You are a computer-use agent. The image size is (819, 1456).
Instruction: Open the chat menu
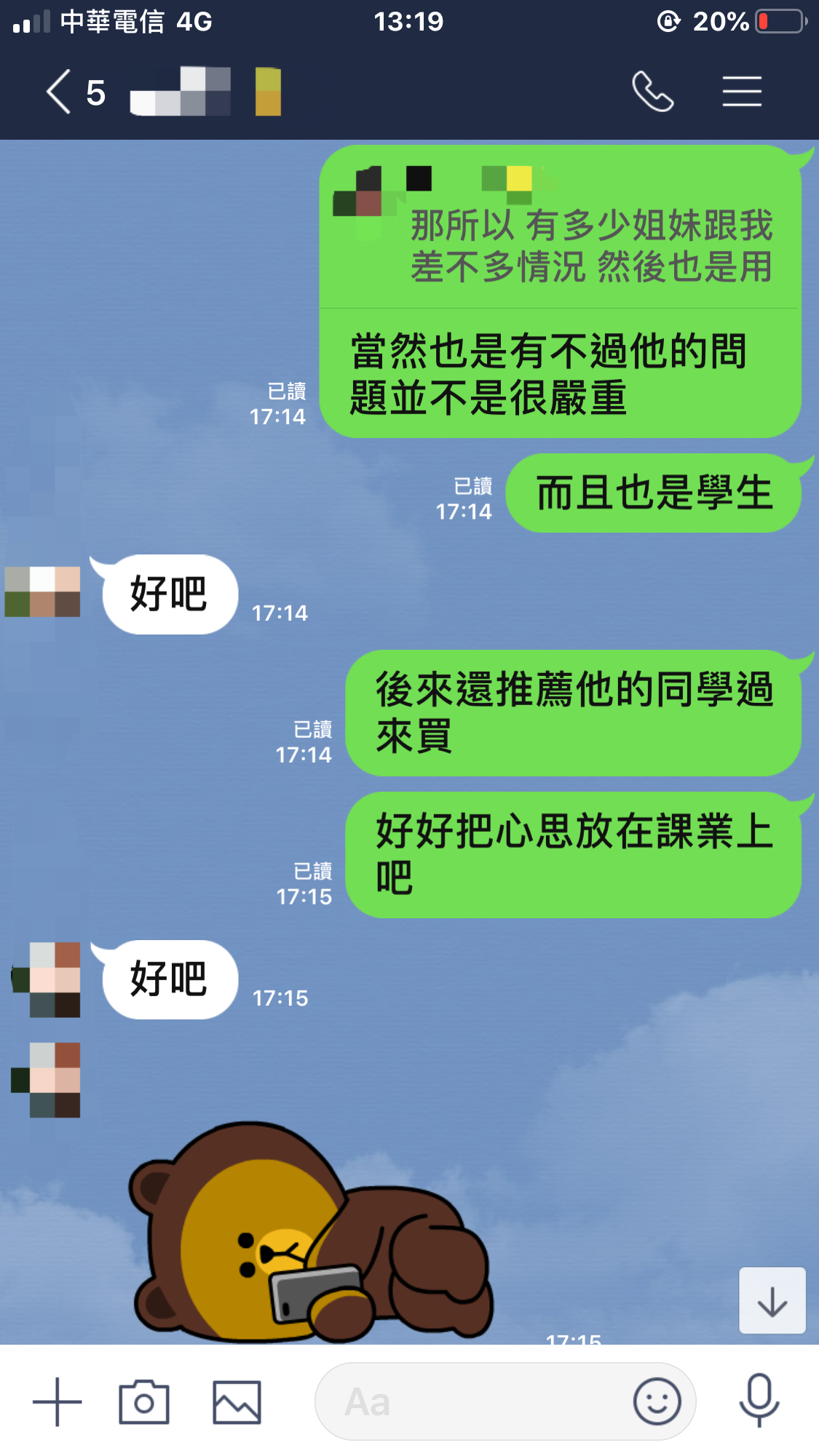click(x=742, y=92)
